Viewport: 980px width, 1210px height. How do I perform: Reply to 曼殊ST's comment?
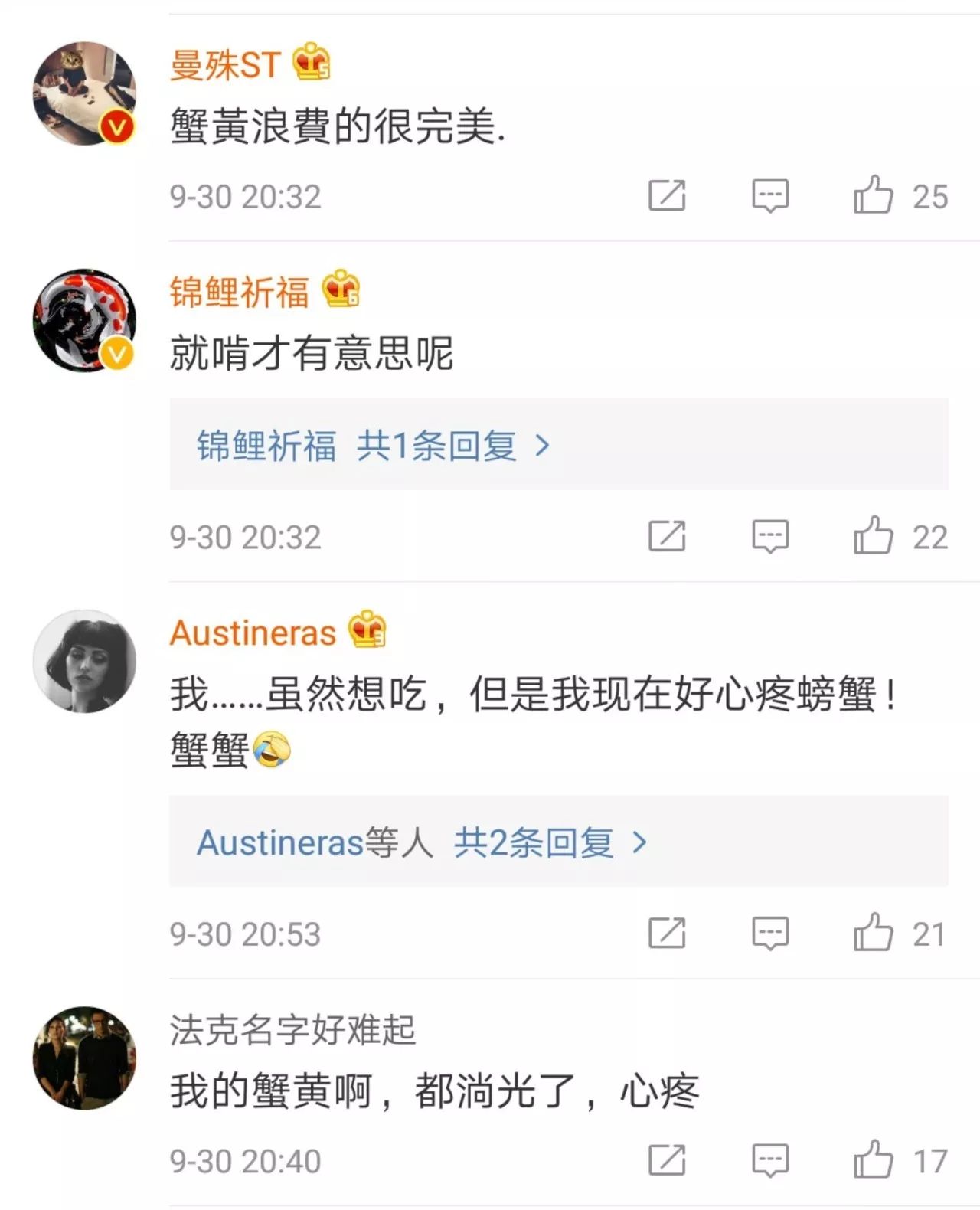tap(769, 195)
